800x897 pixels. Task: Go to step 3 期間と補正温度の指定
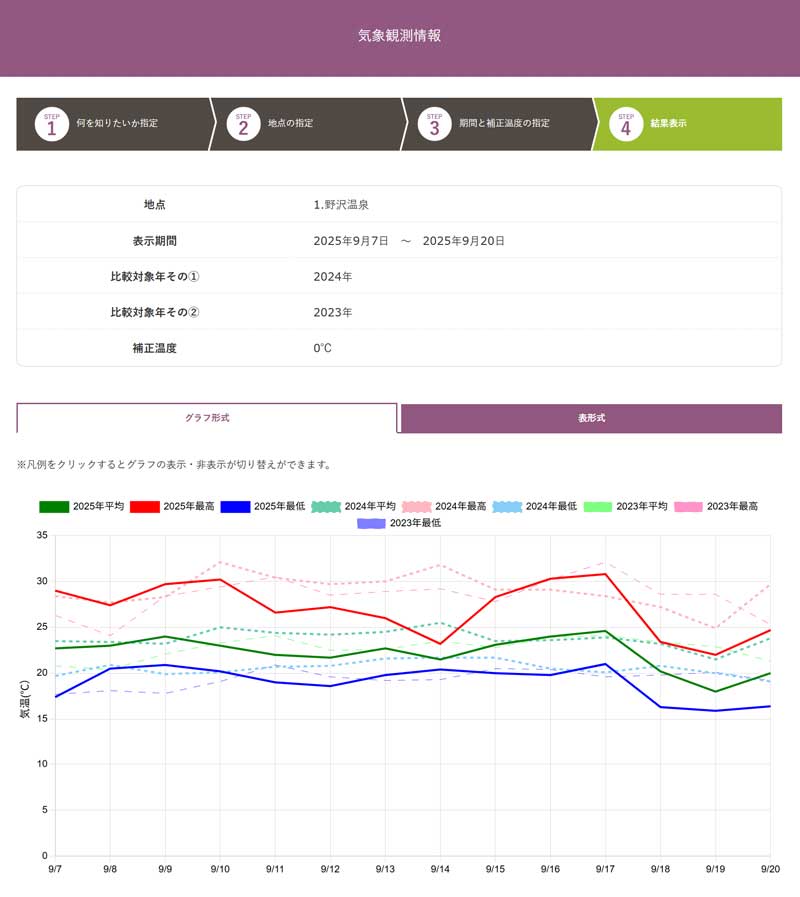click(x=496, y=124)
